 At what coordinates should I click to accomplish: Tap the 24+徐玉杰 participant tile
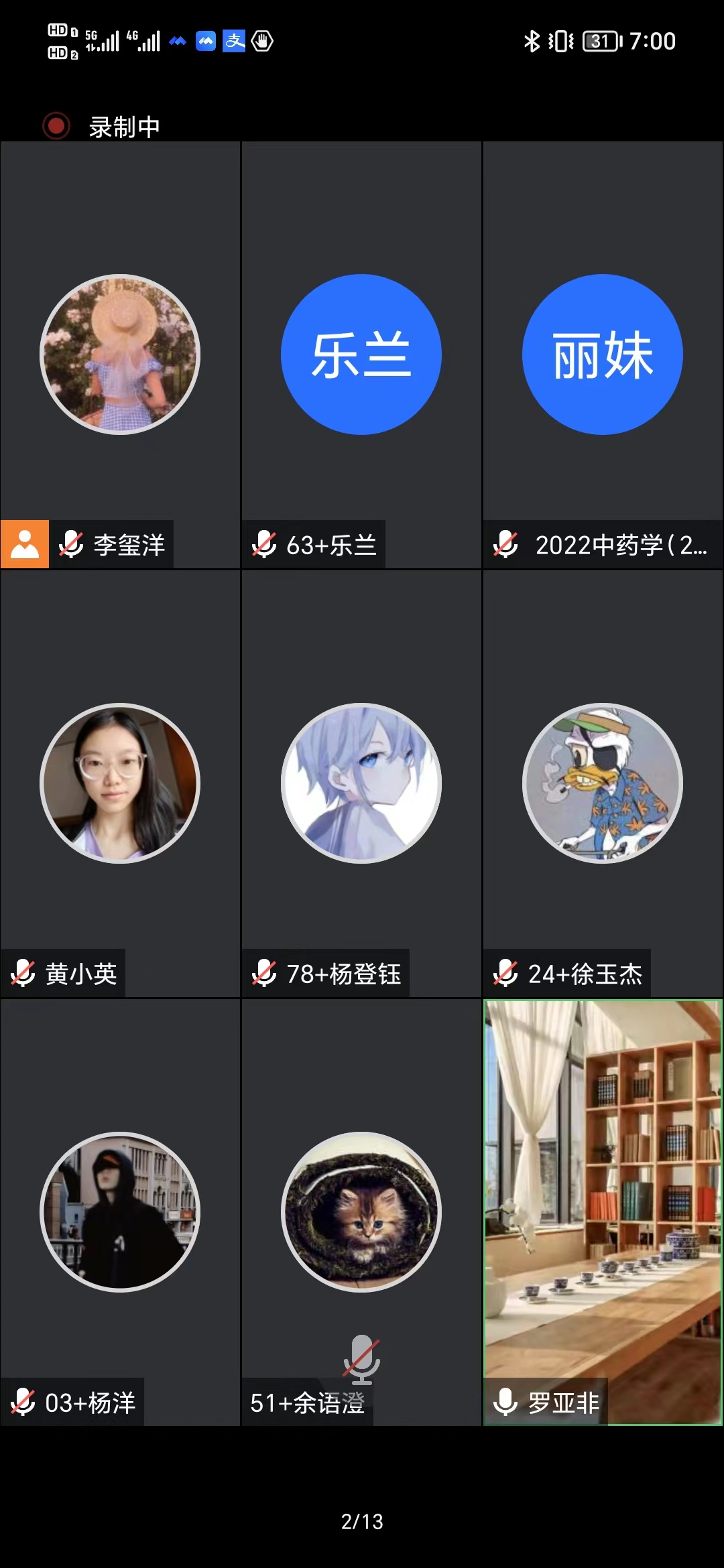(x=603, y=783)
